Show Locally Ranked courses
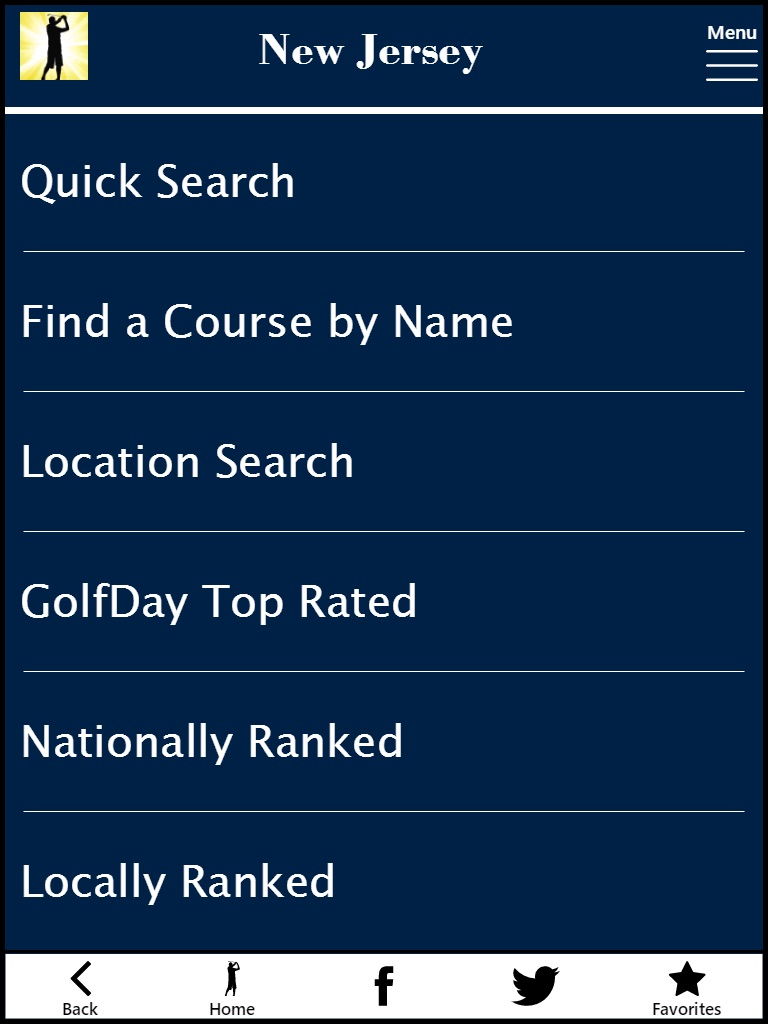 pyautogui.click(x=178, y=882)
